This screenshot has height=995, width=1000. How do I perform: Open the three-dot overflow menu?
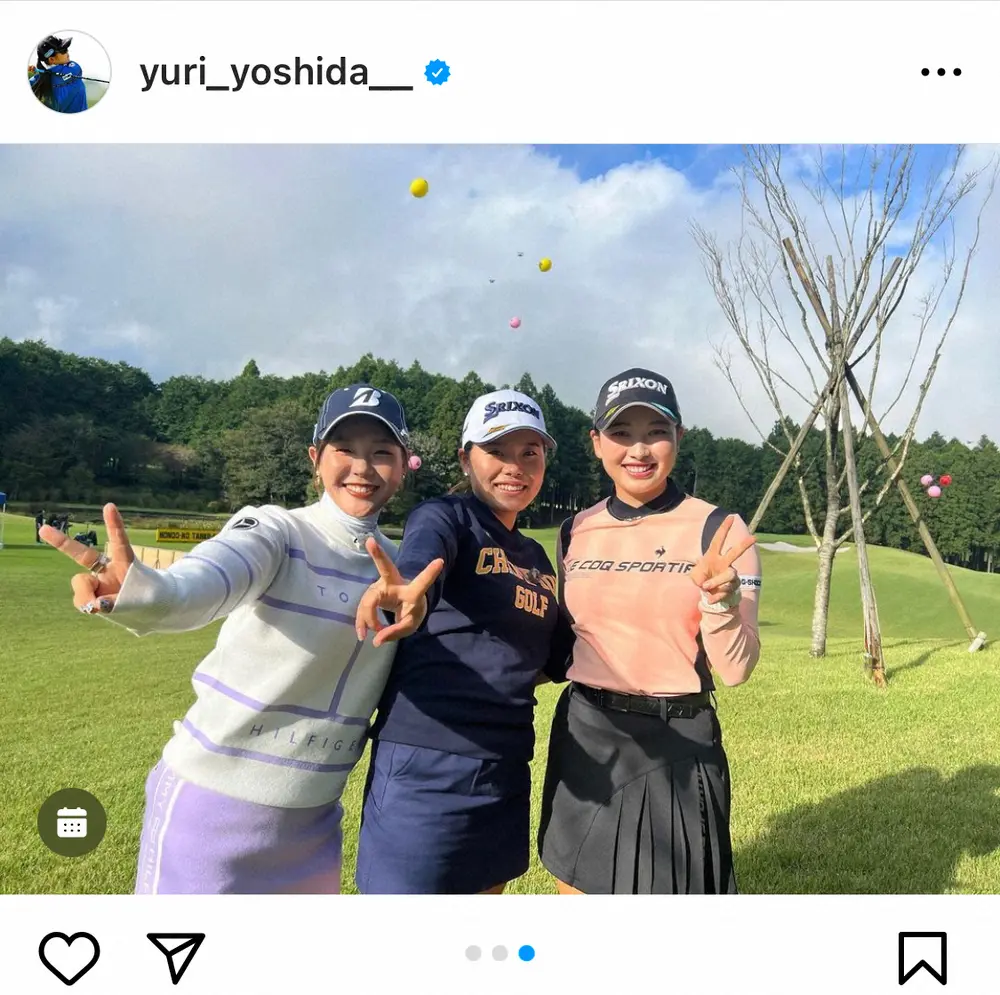(940, 72)
